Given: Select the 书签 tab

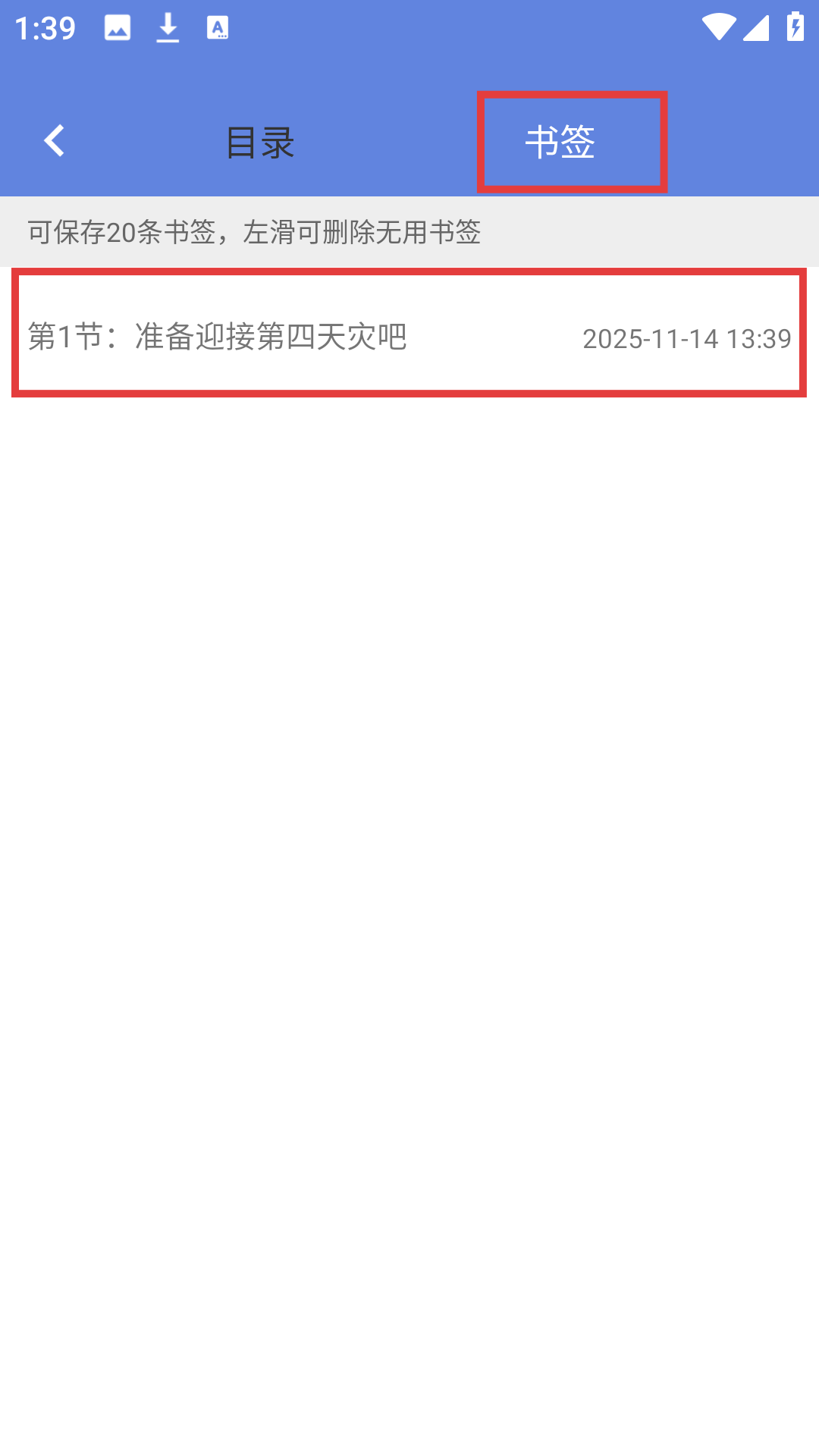Looking at the screenshot, I should coord(560,143).
